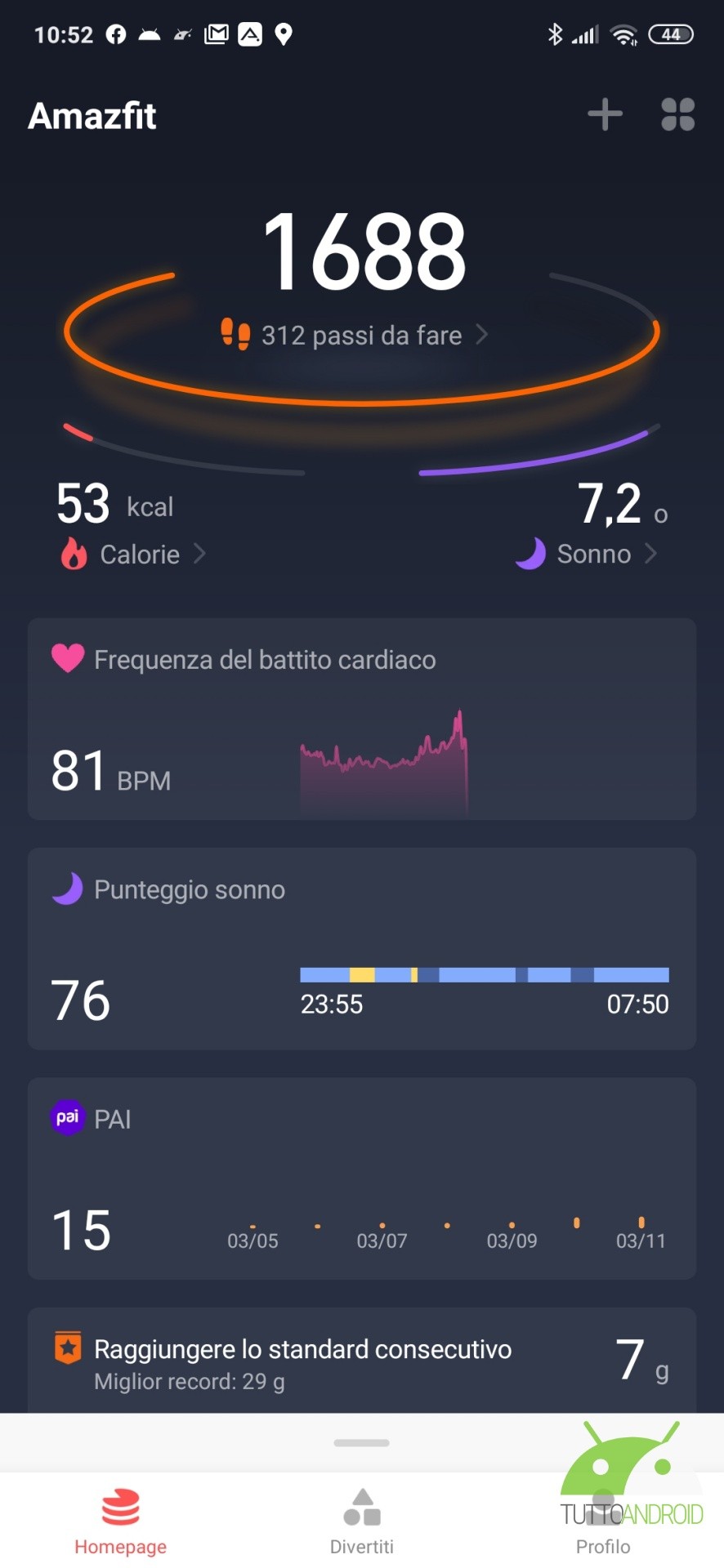Switch to the Divertiti tab
This screenshot has height=1568, width=724.
click(x=361, y=1521)
